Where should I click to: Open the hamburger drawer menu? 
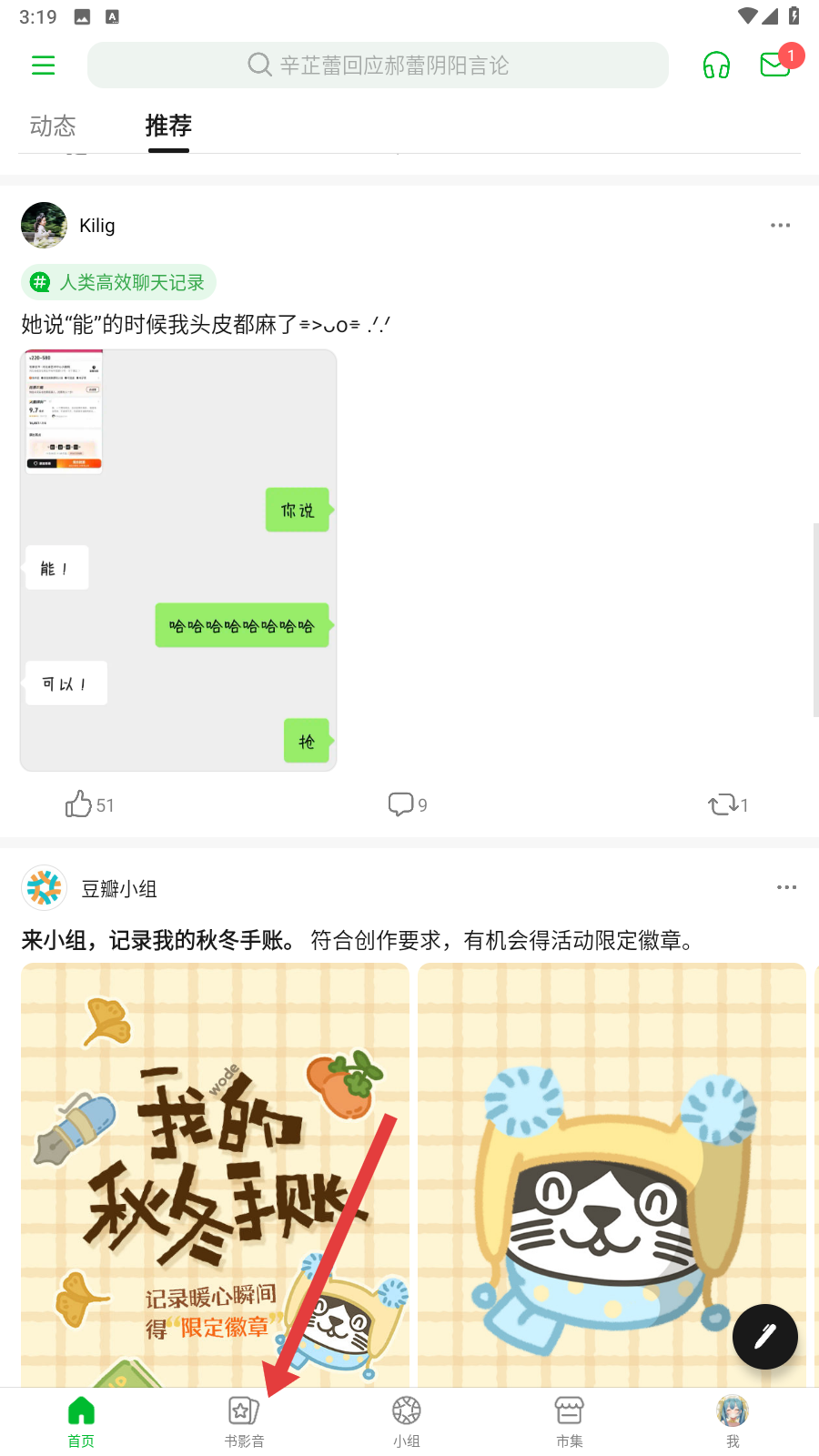coord(43,66)
